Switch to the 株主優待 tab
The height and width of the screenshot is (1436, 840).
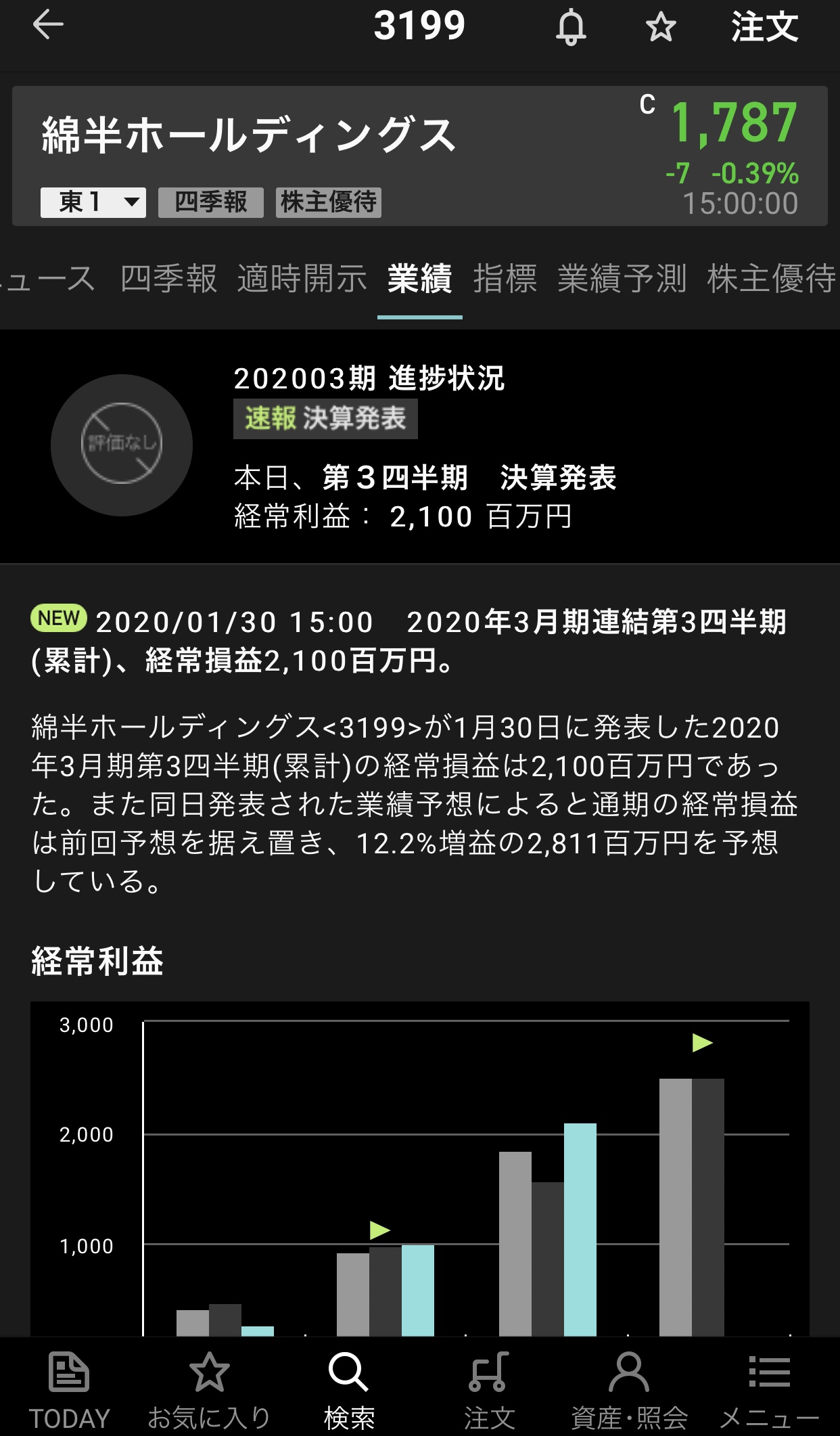click(x=771, y=279)
